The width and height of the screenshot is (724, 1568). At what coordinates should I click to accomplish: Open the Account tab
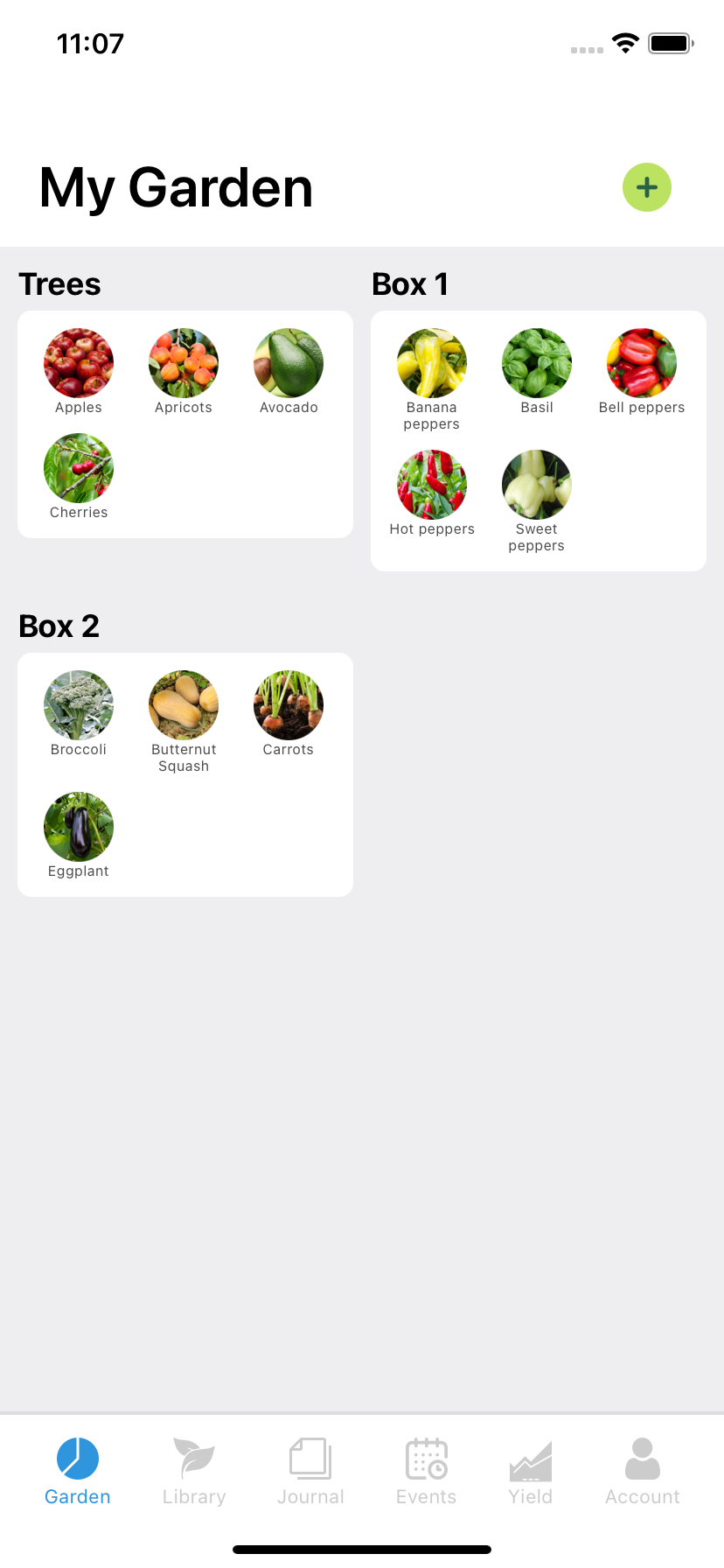point(643,1472)
